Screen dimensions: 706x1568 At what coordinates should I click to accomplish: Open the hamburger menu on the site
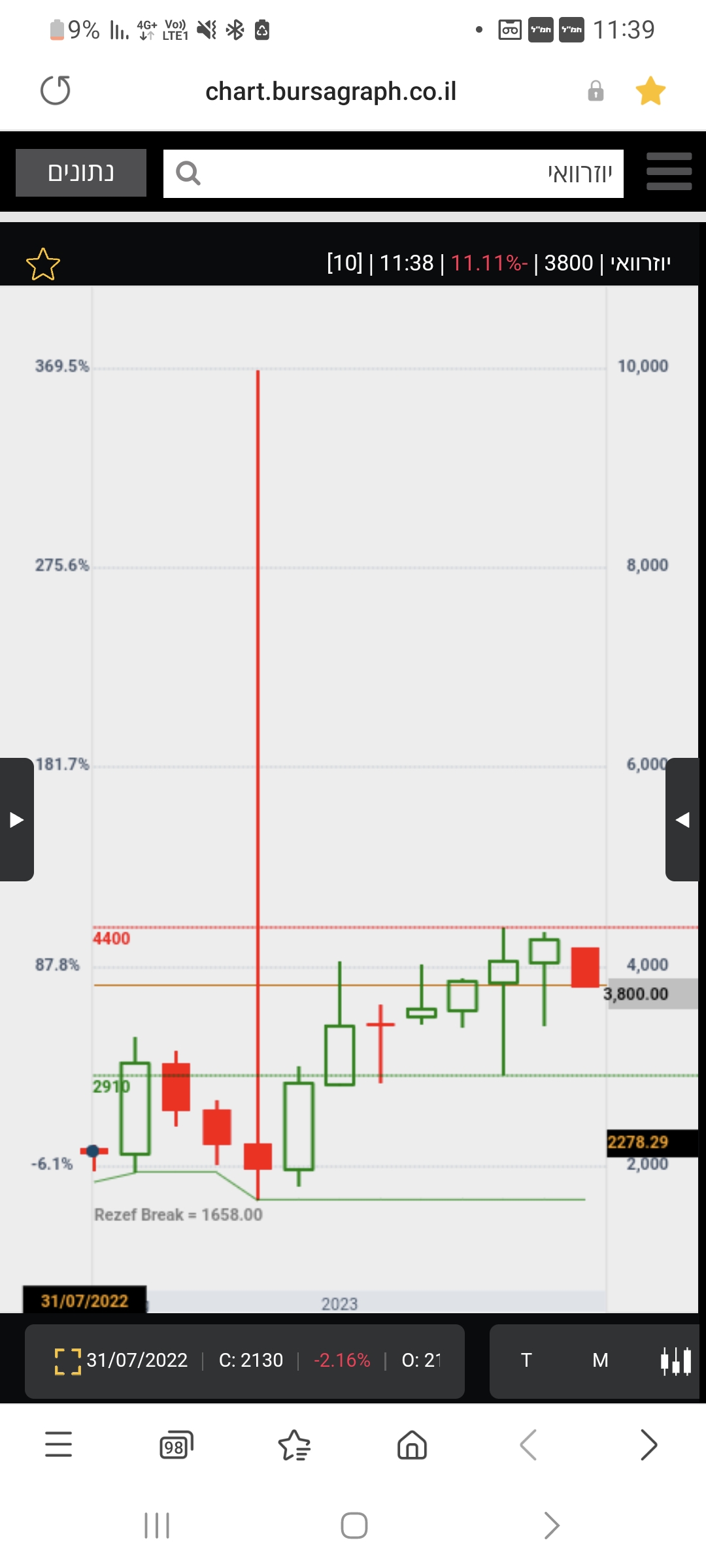click(669, 172)
